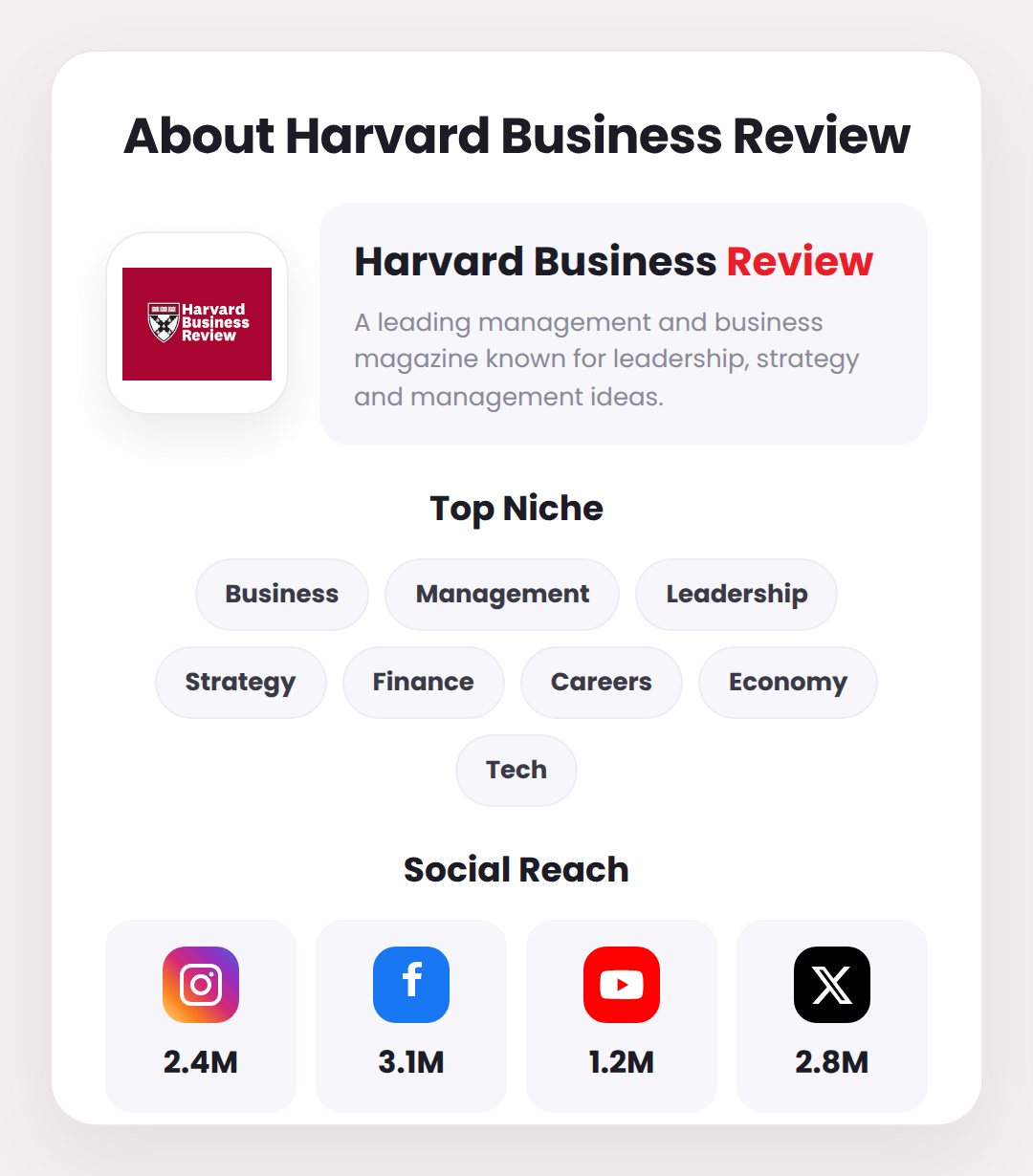Choose the Management chip
This screenshot has width=1033, height=1176.
tap(502, 595)
